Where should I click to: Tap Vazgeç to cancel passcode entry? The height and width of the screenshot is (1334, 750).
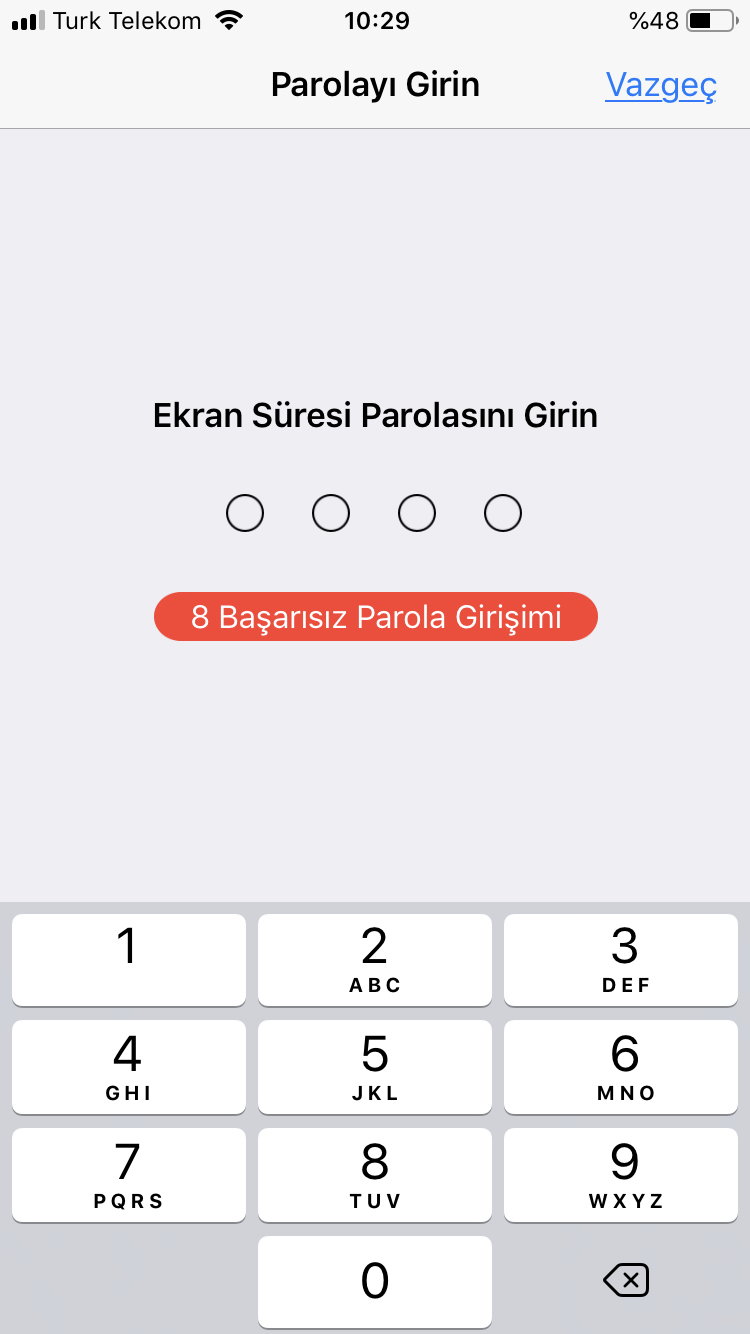point(661,85)
